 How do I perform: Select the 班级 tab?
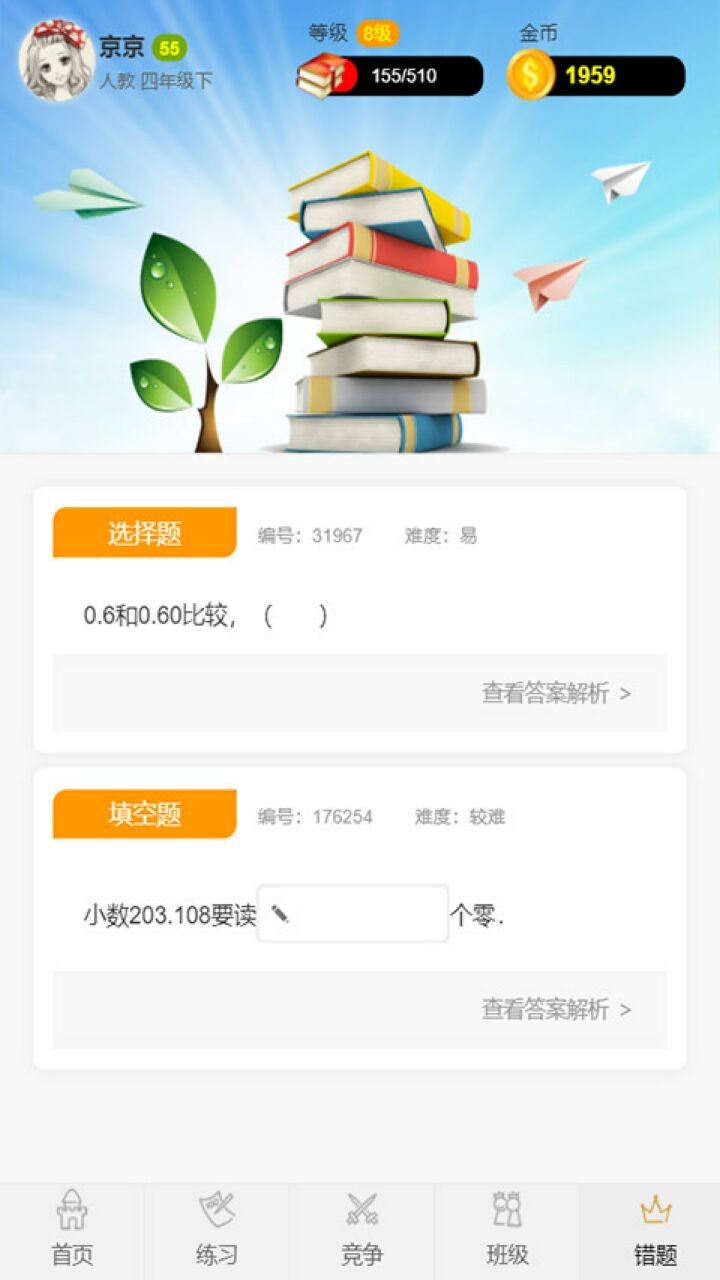point(507,1230)
